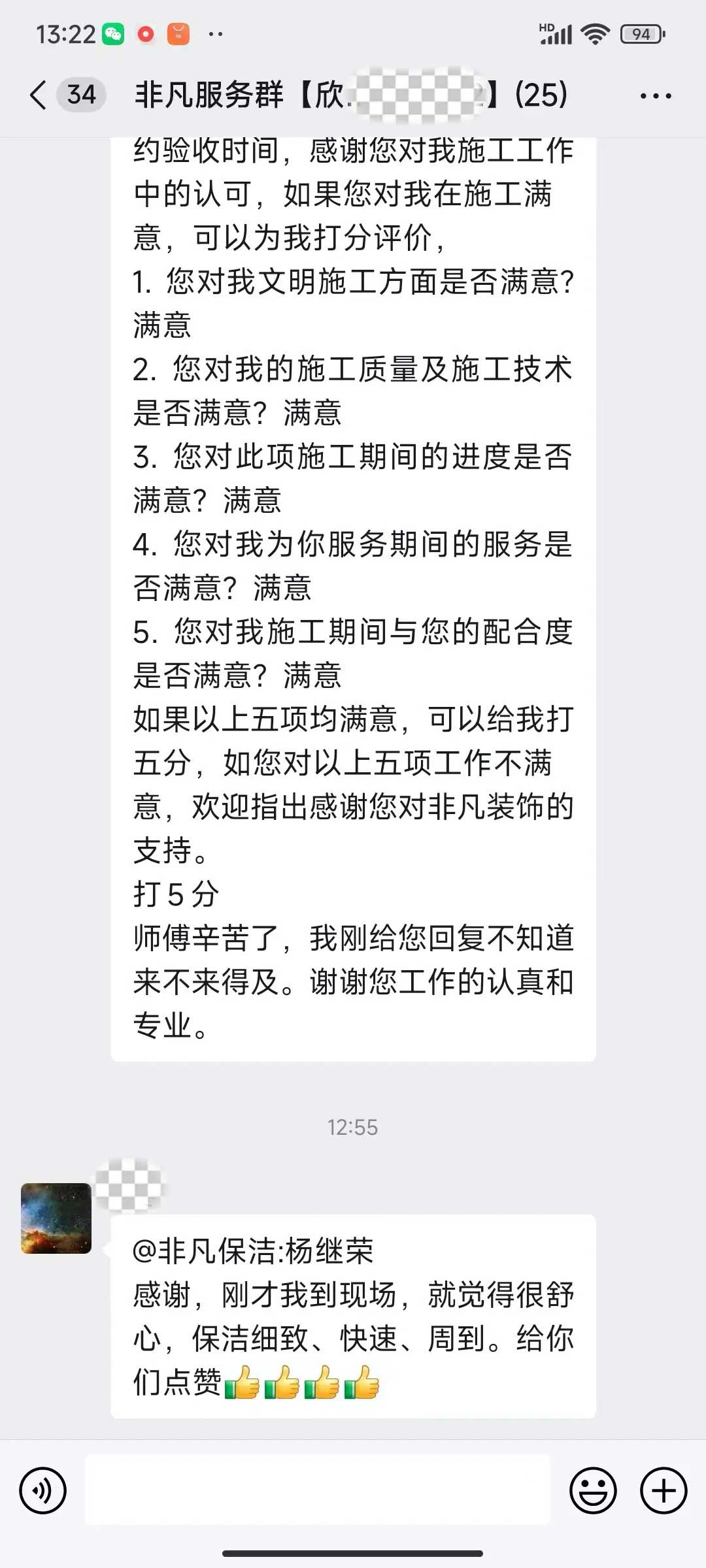View the galaxy avatar sender's profile
706x1568 pixels.
pyautogui.click(x=56, y=1218)
